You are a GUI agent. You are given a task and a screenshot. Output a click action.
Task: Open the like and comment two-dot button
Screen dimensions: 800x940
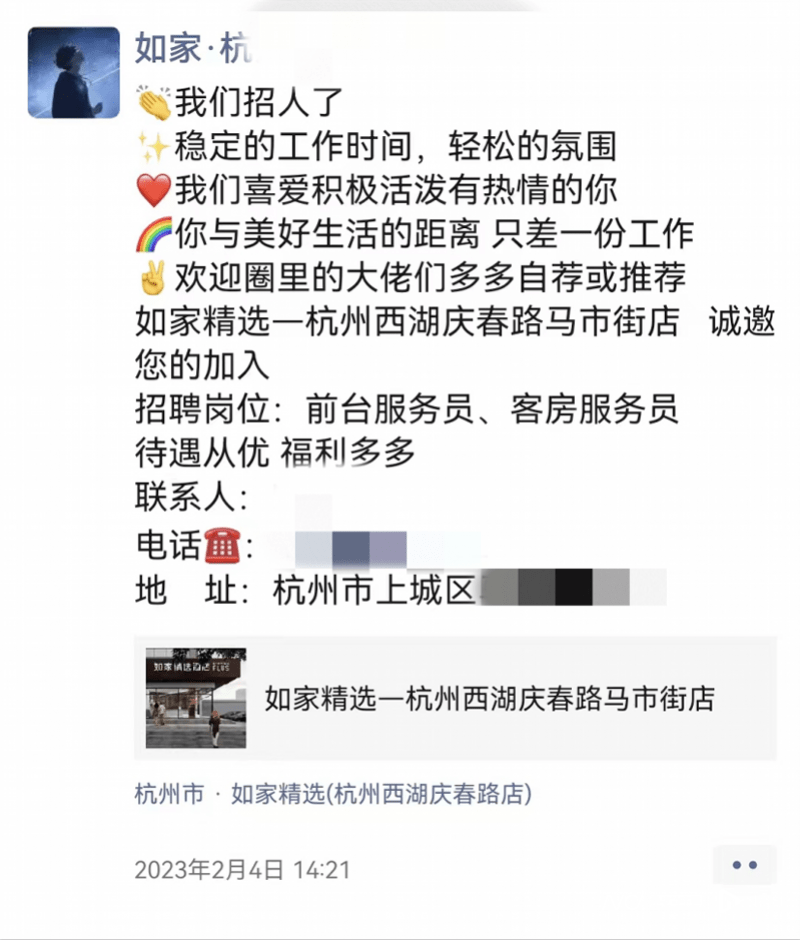pos(744,865)
